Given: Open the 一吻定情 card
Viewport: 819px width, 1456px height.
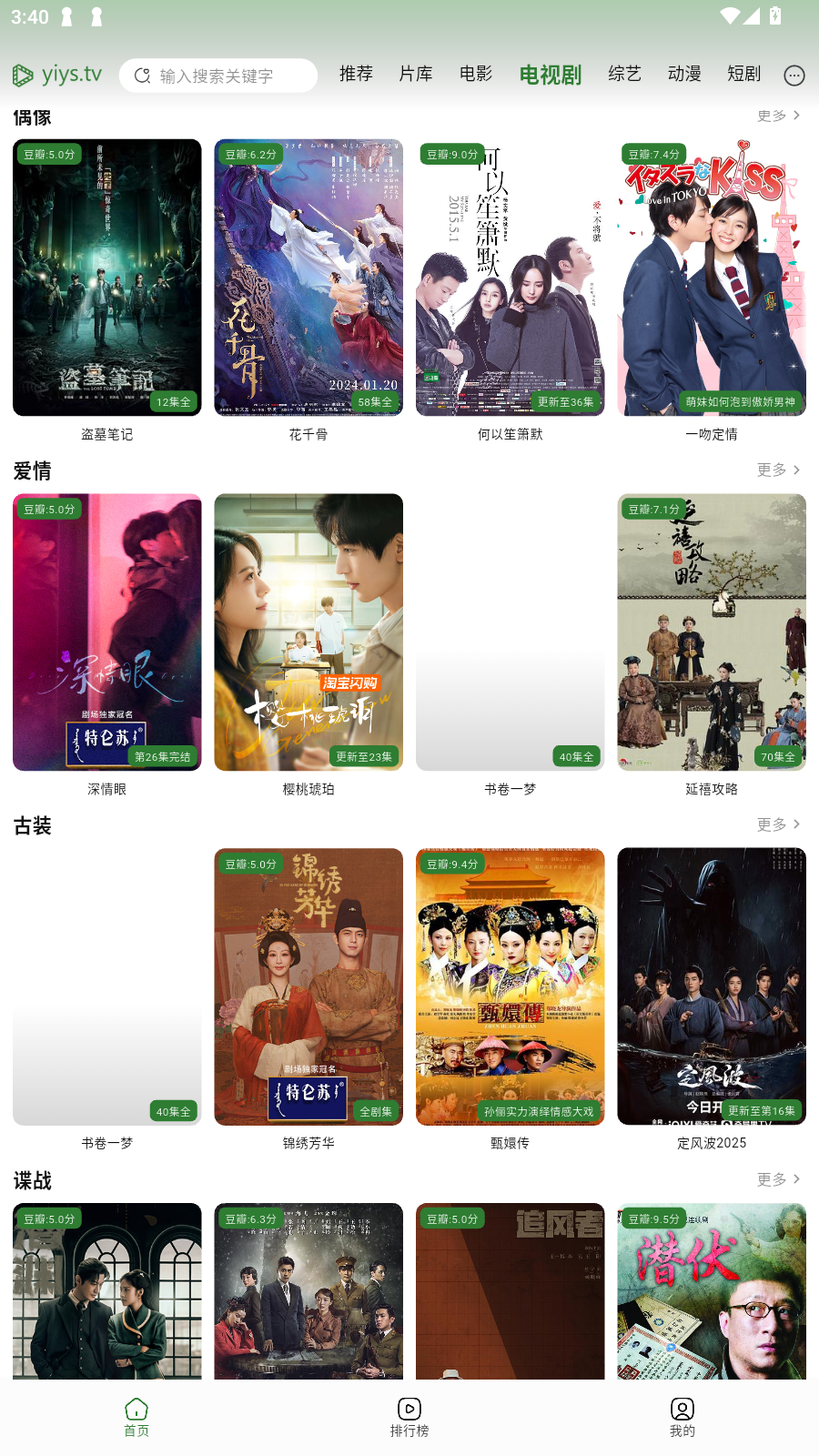Looking at the screenshot, I should tap(712, 278).
